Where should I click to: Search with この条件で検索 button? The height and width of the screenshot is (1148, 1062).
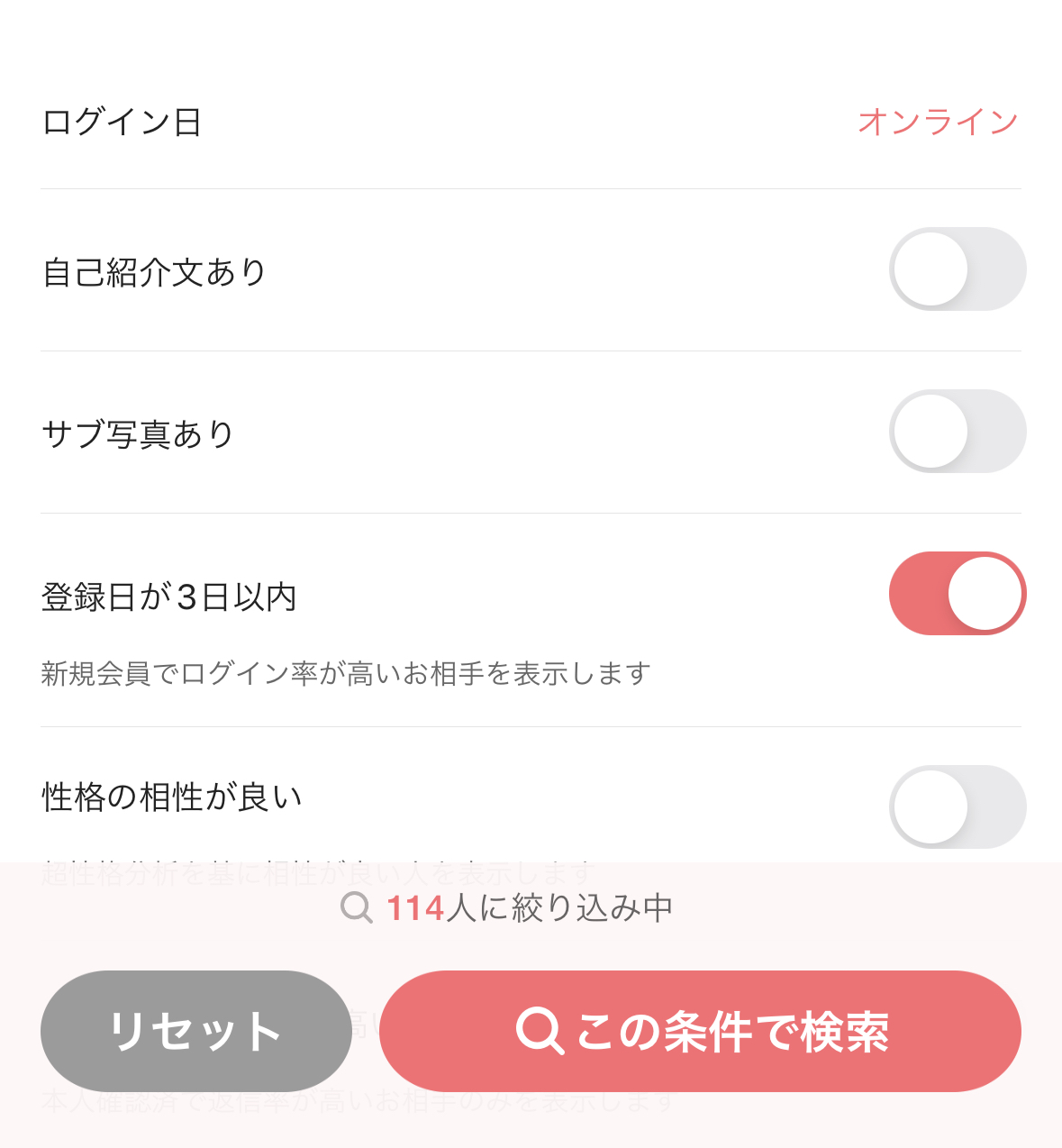pyautogui.click(x=700, y=1031)
